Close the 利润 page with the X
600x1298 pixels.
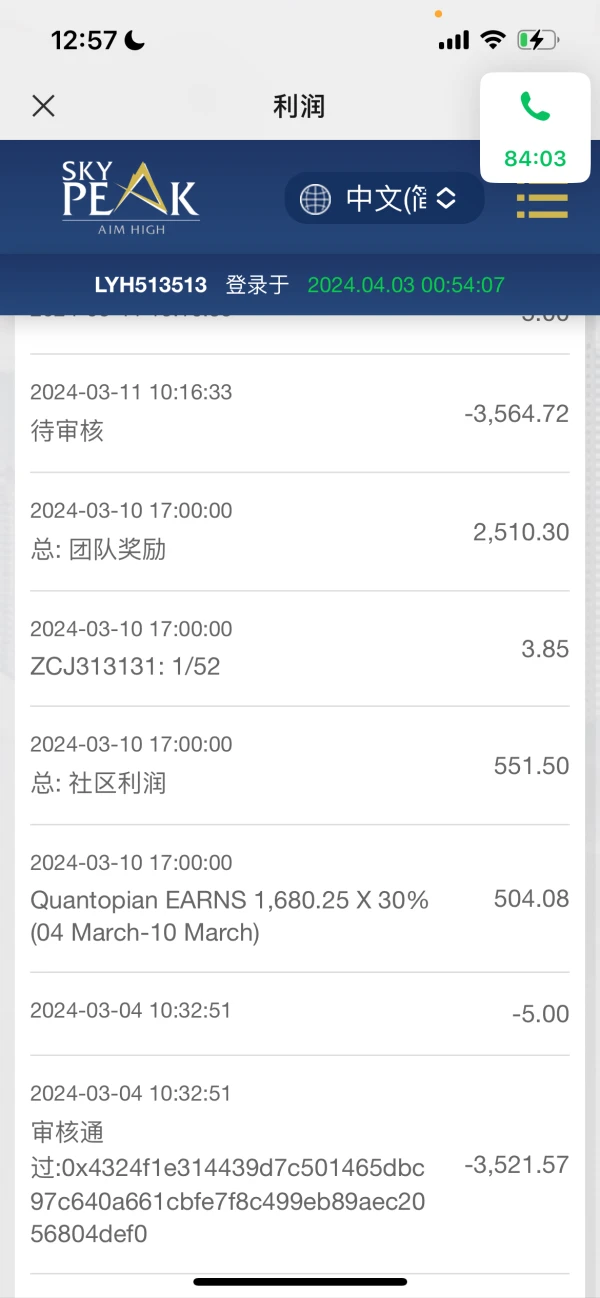coord(43,106)
